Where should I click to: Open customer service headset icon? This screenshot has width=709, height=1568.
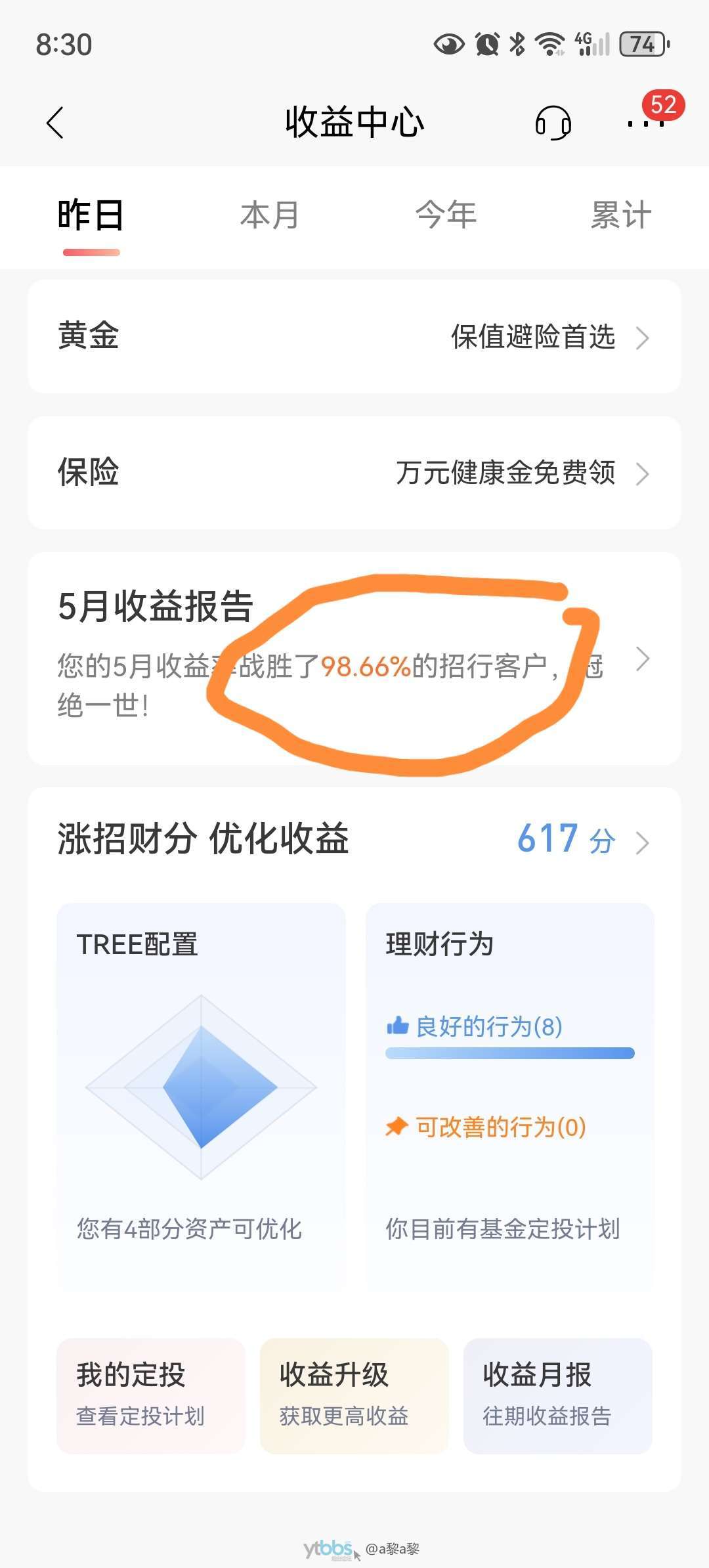click(x=553, y=123)
